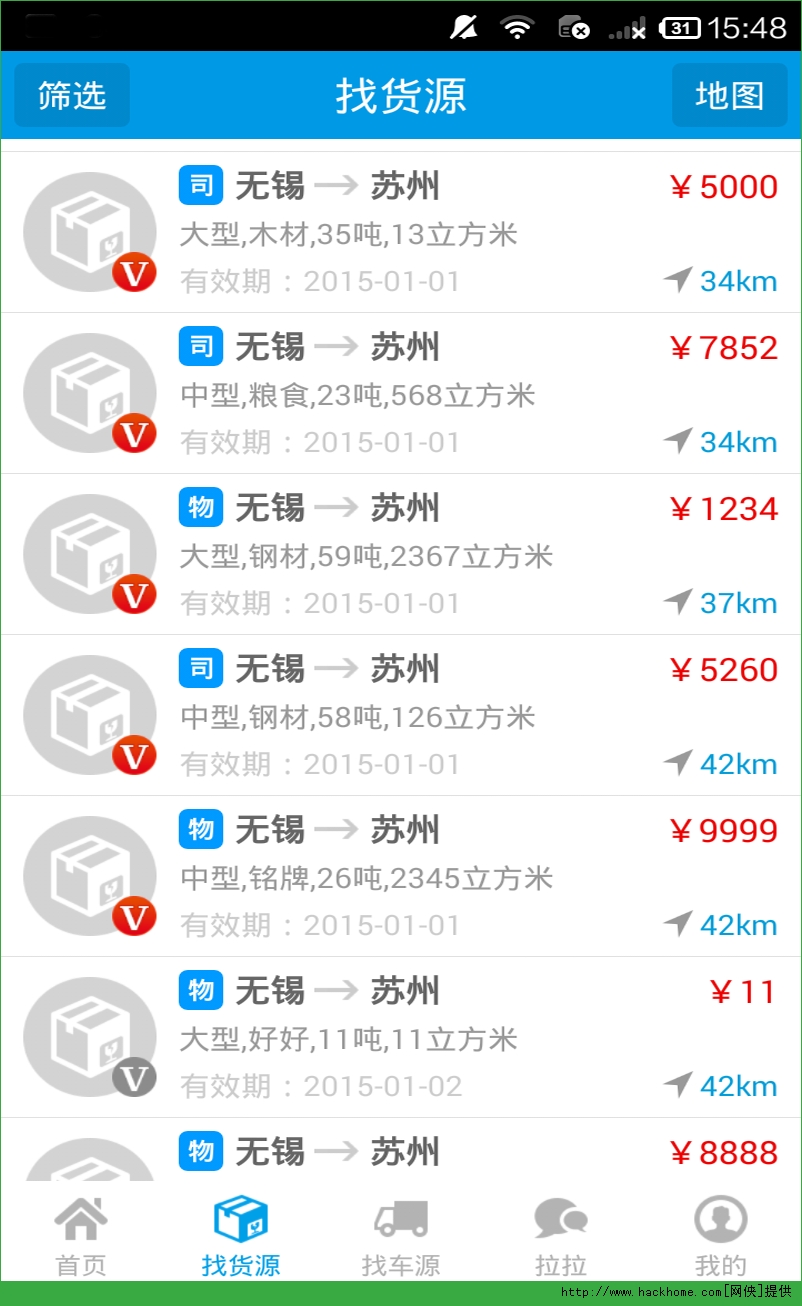Go to the 首页 home tab
802x1306 pixels.
81,1236
